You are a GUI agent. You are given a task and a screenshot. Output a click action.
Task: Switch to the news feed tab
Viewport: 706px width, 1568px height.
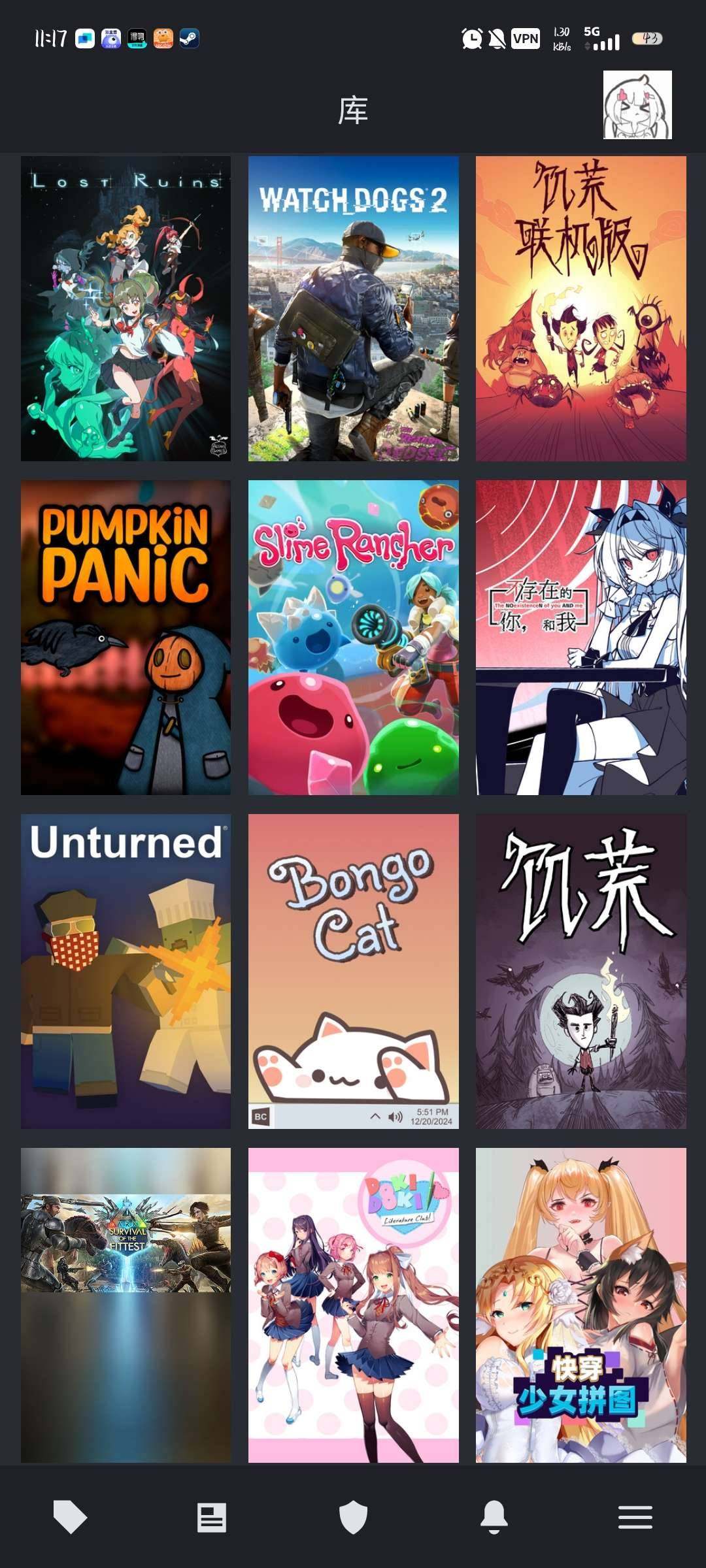click(x=212, y=1516)
